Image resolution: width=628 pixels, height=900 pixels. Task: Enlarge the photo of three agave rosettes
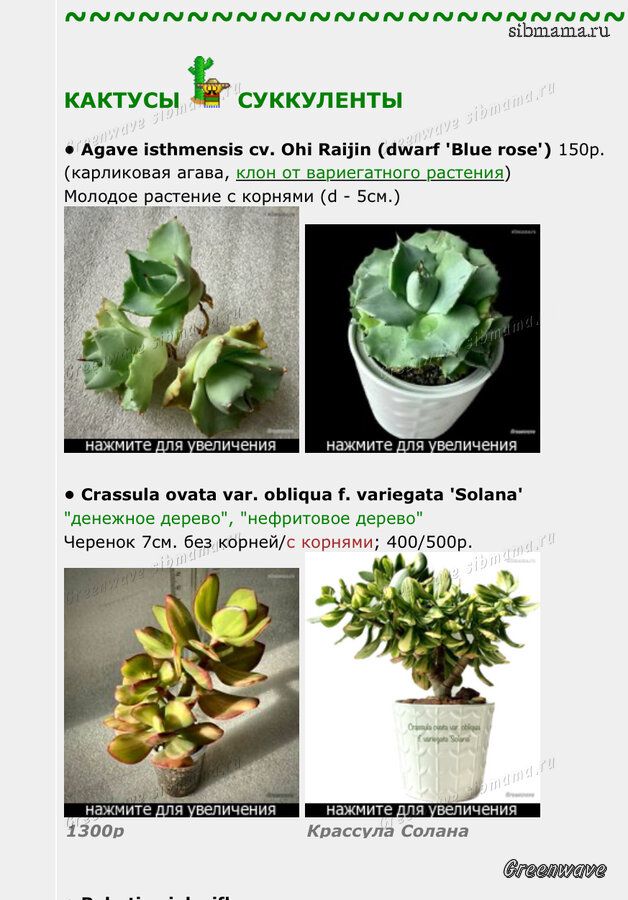click(181, 331)
